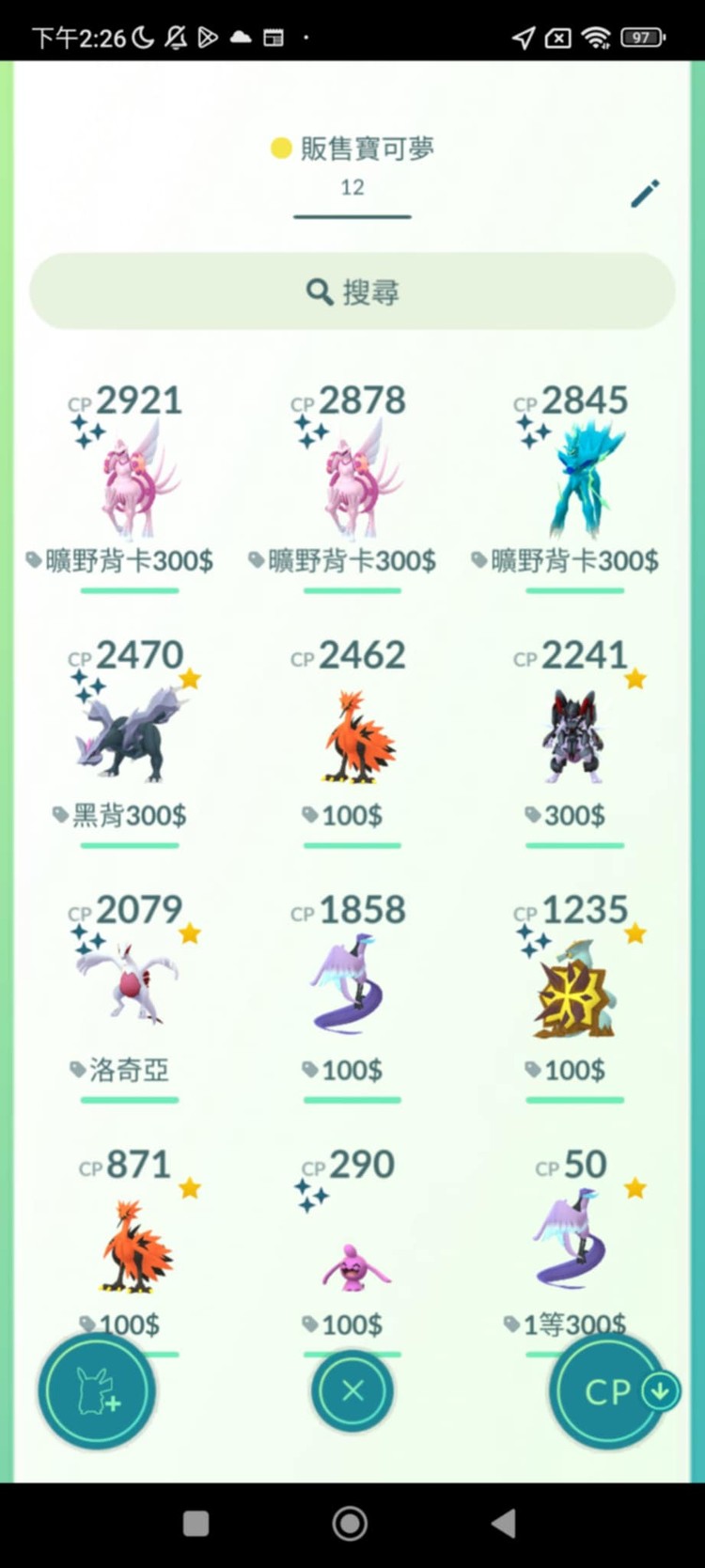
Task: Toggle the favorite star on CP 2079 shiny Lugia
Action: (x=191, y=933)
